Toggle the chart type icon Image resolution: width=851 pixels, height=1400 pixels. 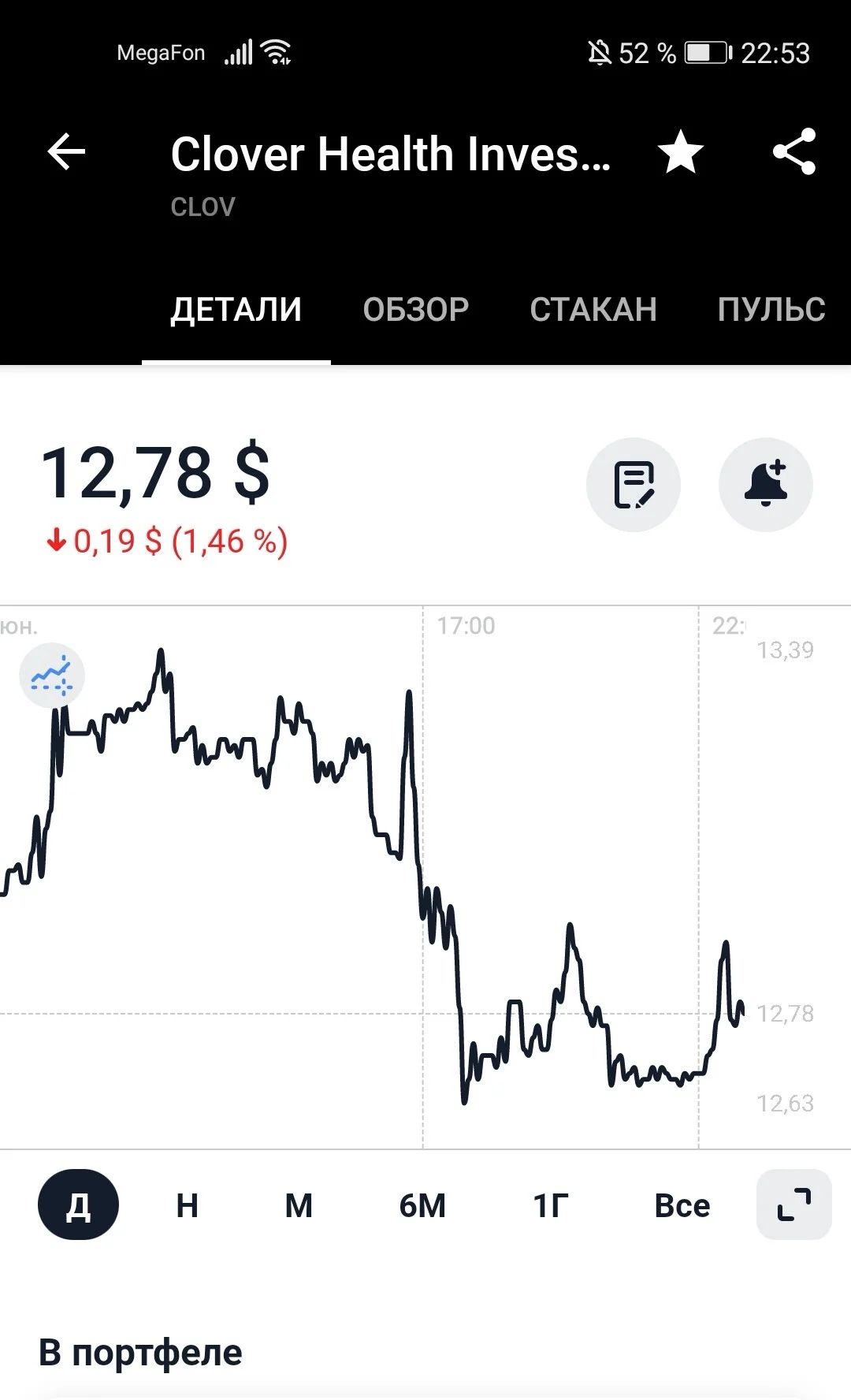point(52,676)
